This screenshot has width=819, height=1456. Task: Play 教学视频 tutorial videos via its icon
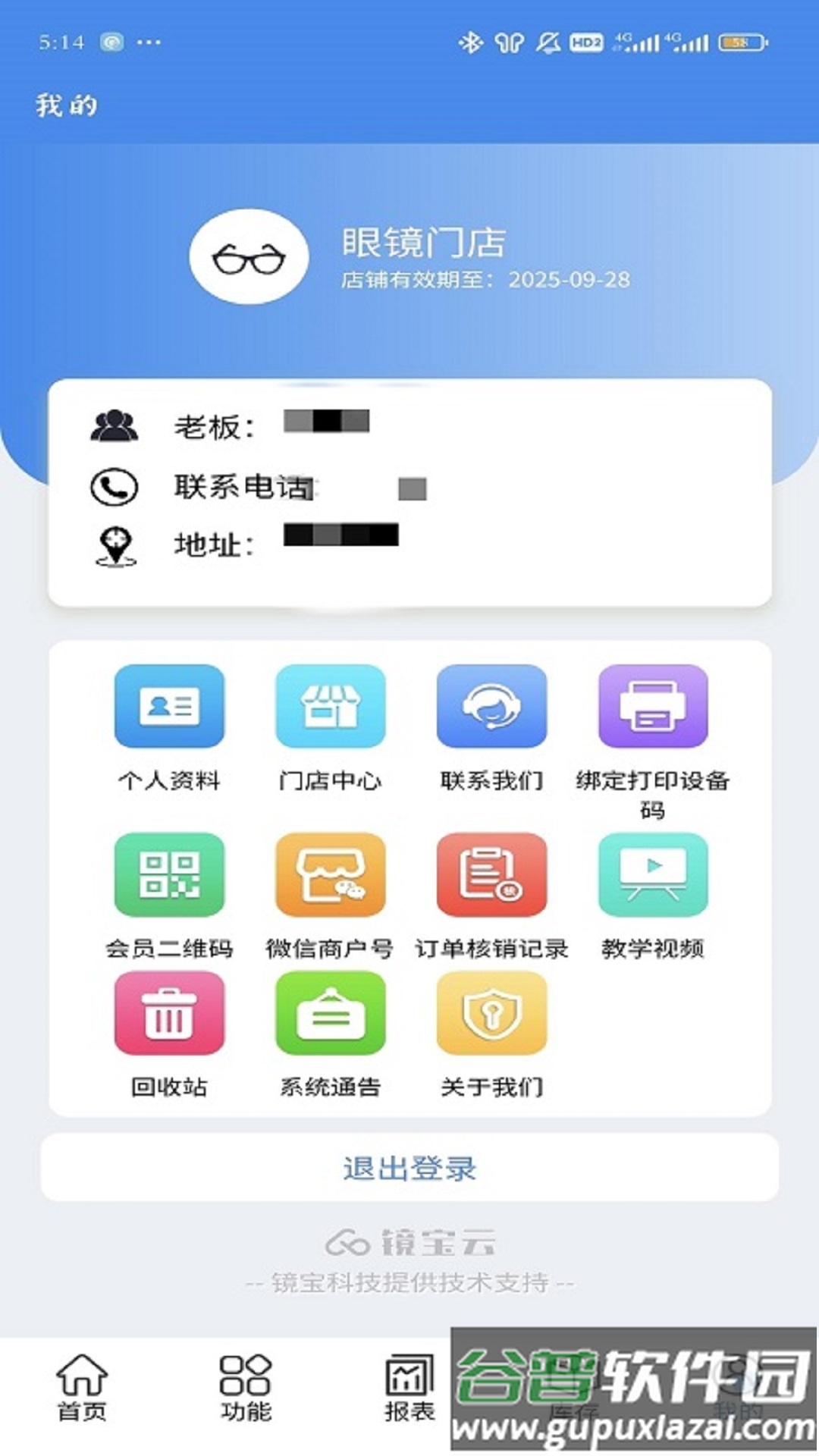click(x=654, y=874)
